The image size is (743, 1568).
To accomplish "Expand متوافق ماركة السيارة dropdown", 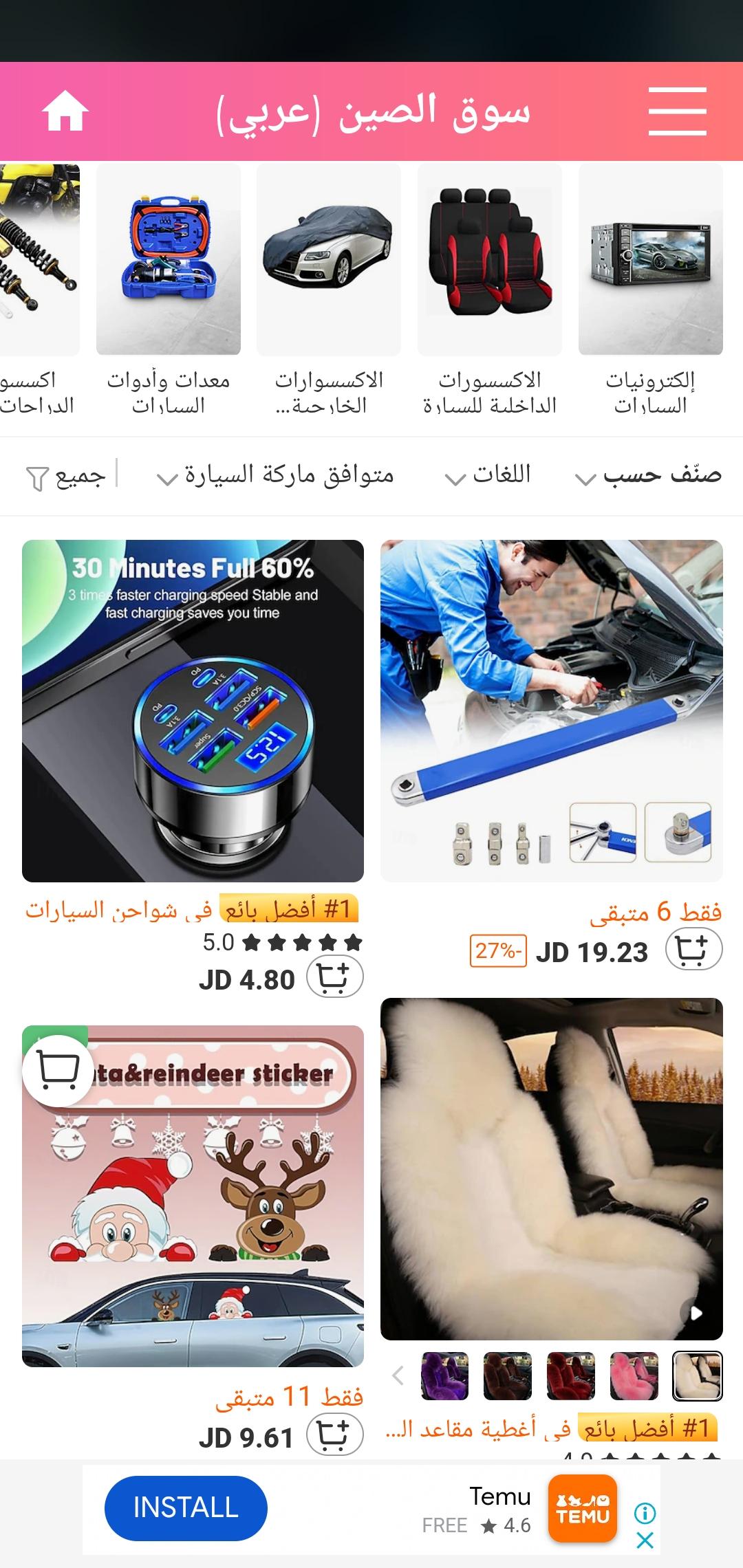I will 275,475.
